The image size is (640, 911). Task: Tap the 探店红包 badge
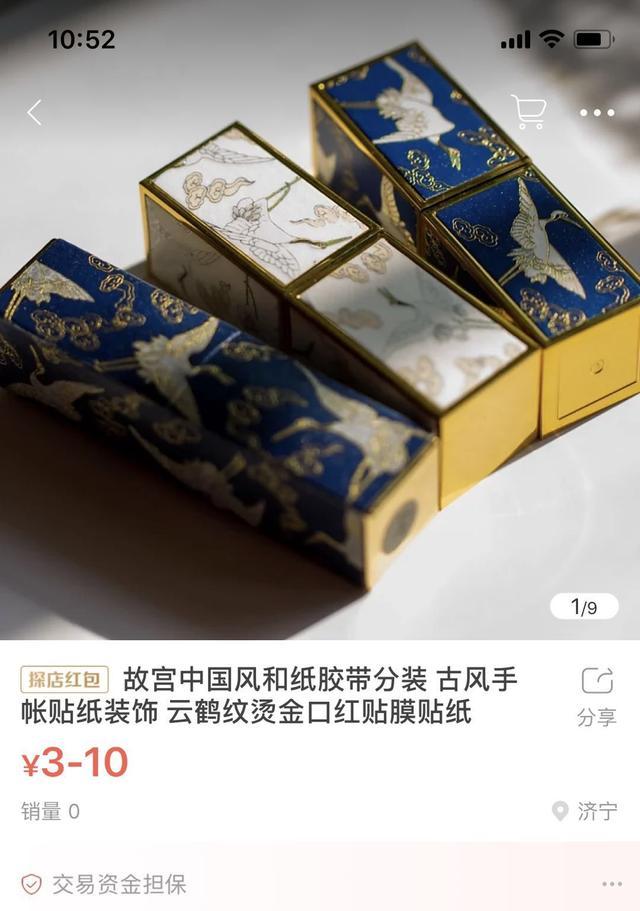pos(65,680)
